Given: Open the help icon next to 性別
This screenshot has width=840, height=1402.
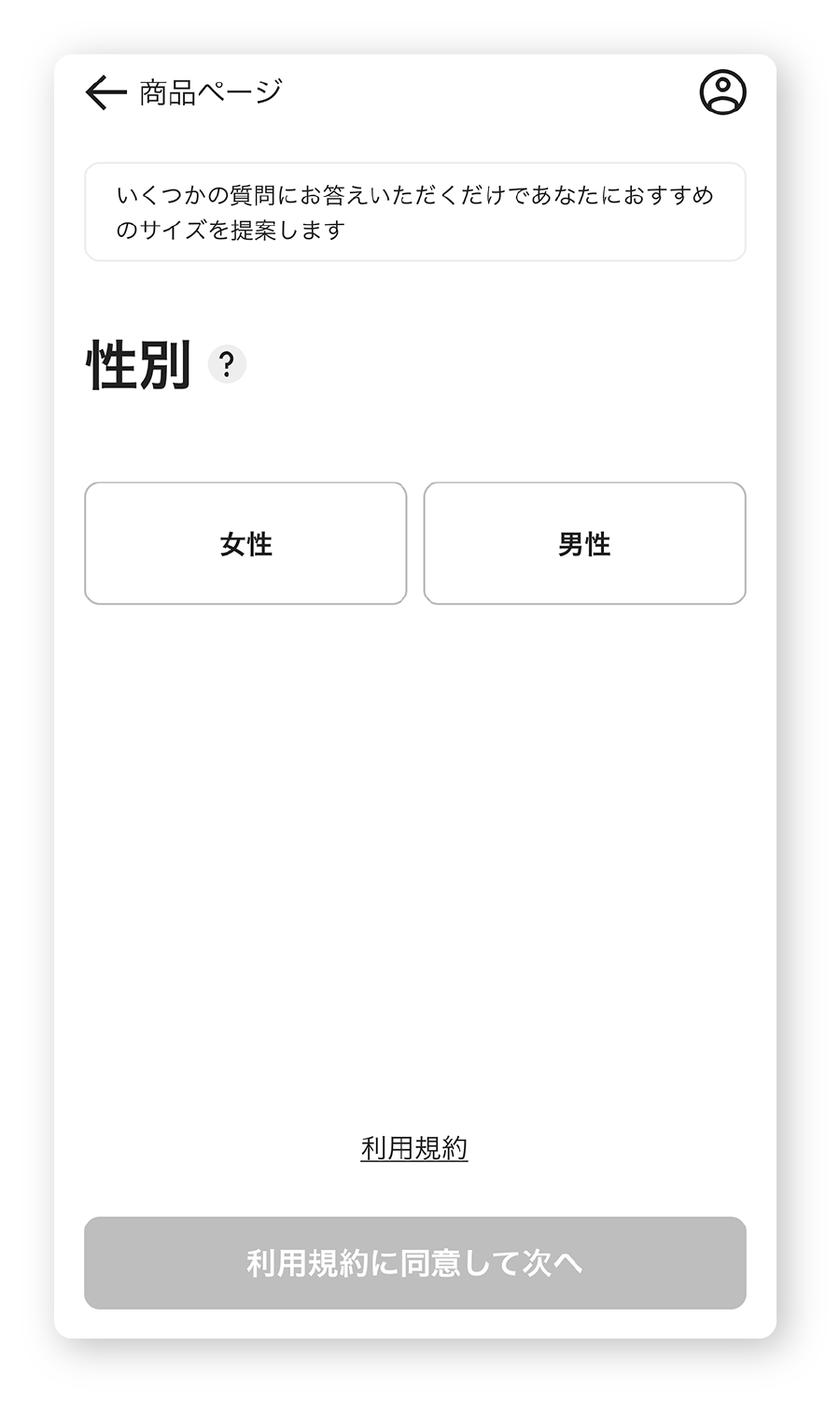Looking at the screenshot, I should point(227,364).
